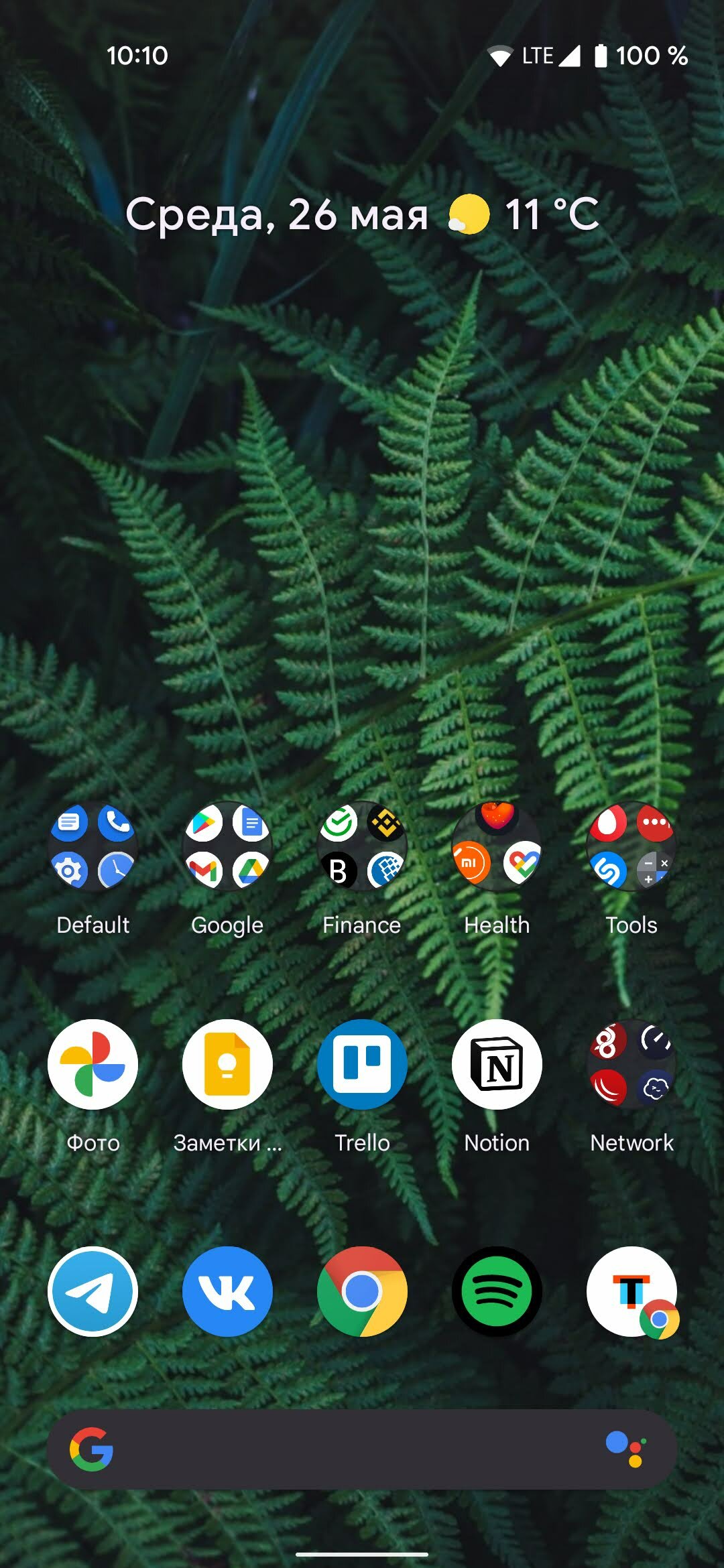Image resolution: width=724 pixels, height=1568 pixels.
Task: Open the VK app
Action: click(x=227, y=1291)
